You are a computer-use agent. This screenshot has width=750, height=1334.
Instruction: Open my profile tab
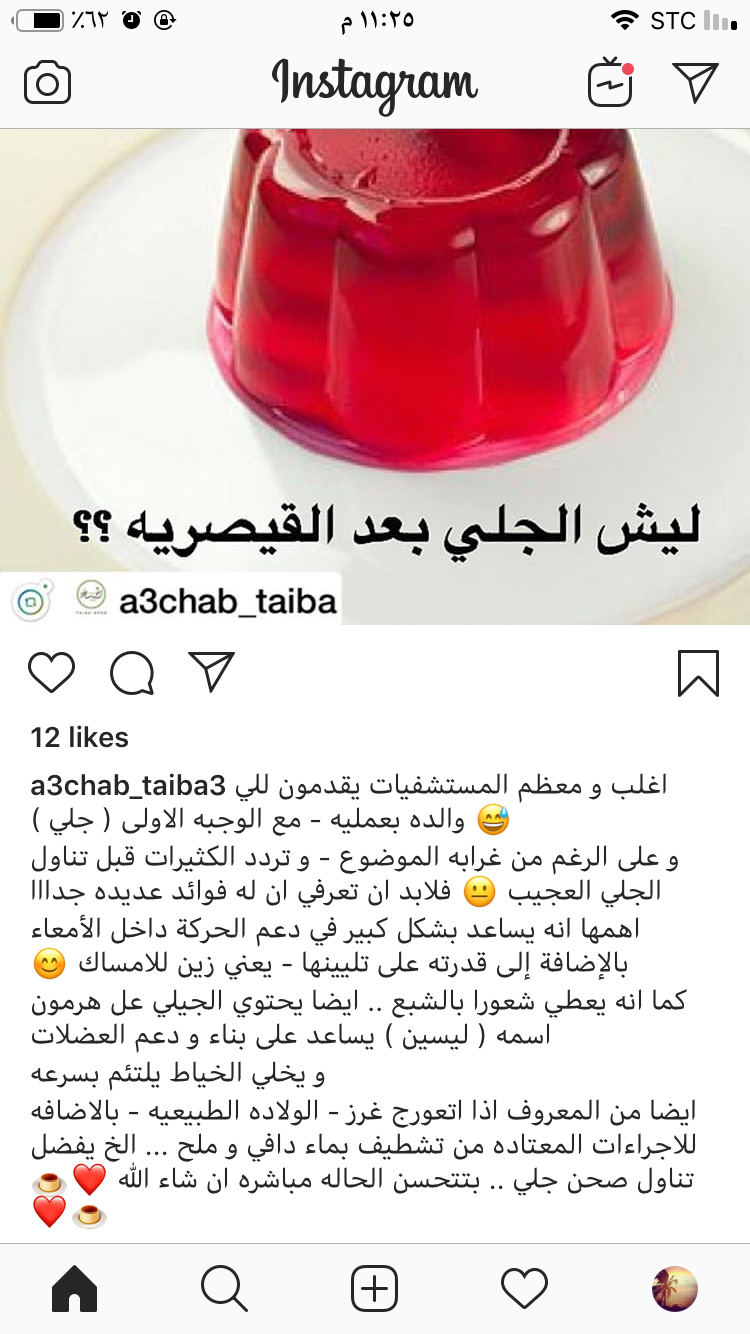(x=674, y=1288)
